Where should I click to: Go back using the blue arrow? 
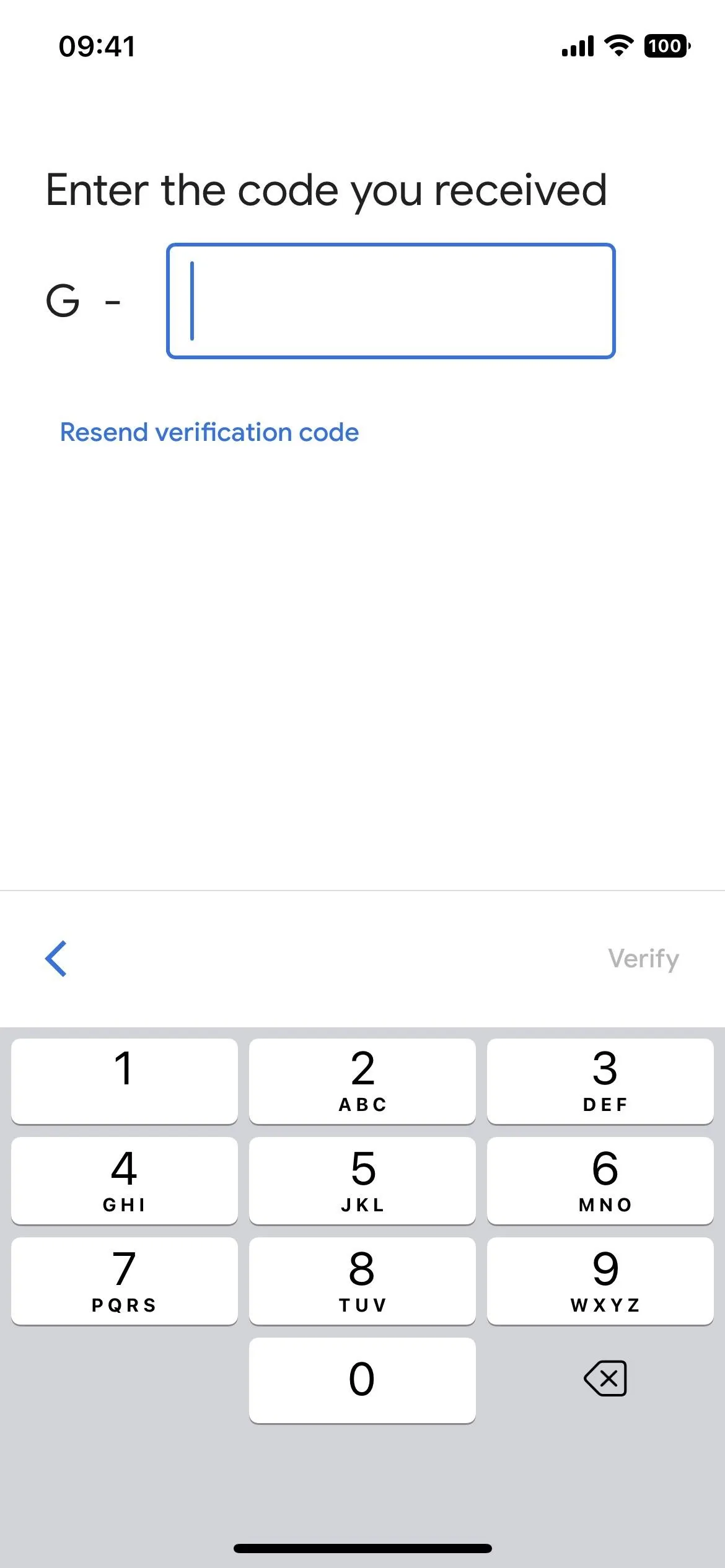click(x=56, y=959)
